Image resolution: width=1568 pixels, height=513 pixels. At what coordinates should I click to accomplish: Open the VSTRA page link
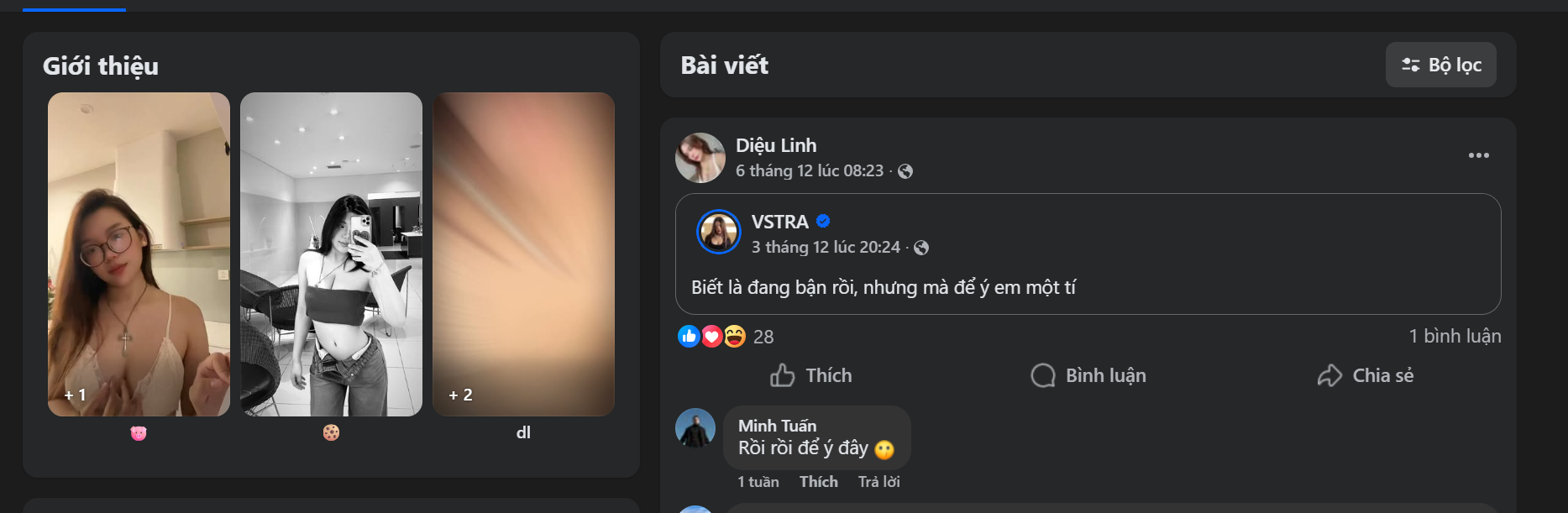pyautogui.click(x=779, y=222)
